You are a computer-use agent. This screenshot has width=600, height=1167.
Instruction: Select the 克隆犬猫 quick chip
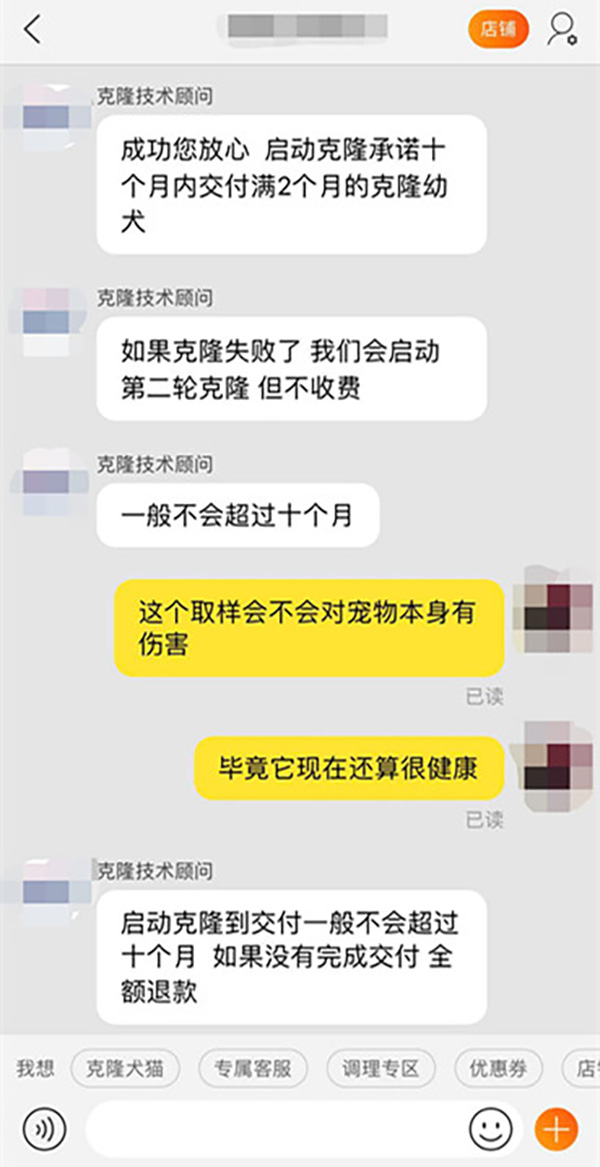pyautogui.click(x=124, y=1069)
